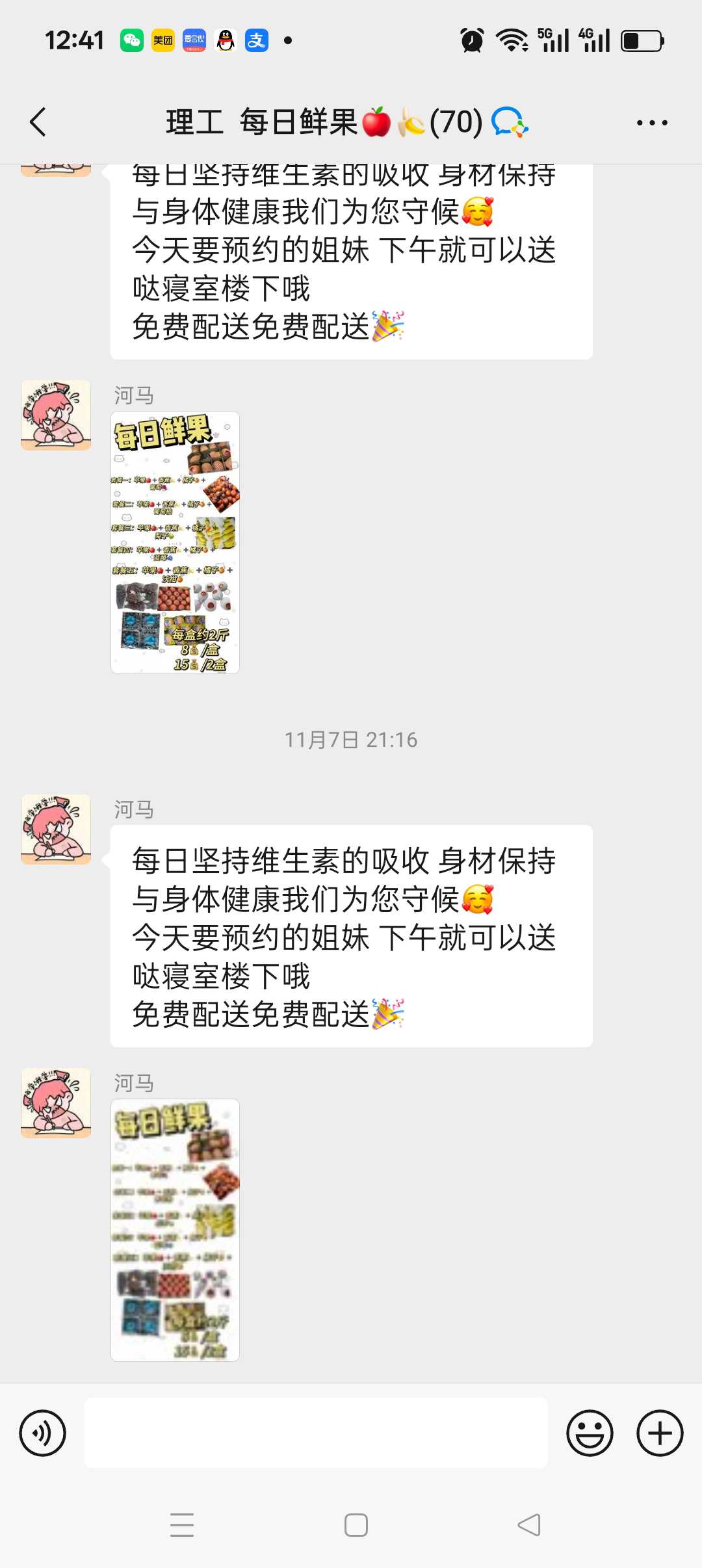
Task: Tap 河马's avatar above the 11月7日 timestamp
Action: click(56, 415)
